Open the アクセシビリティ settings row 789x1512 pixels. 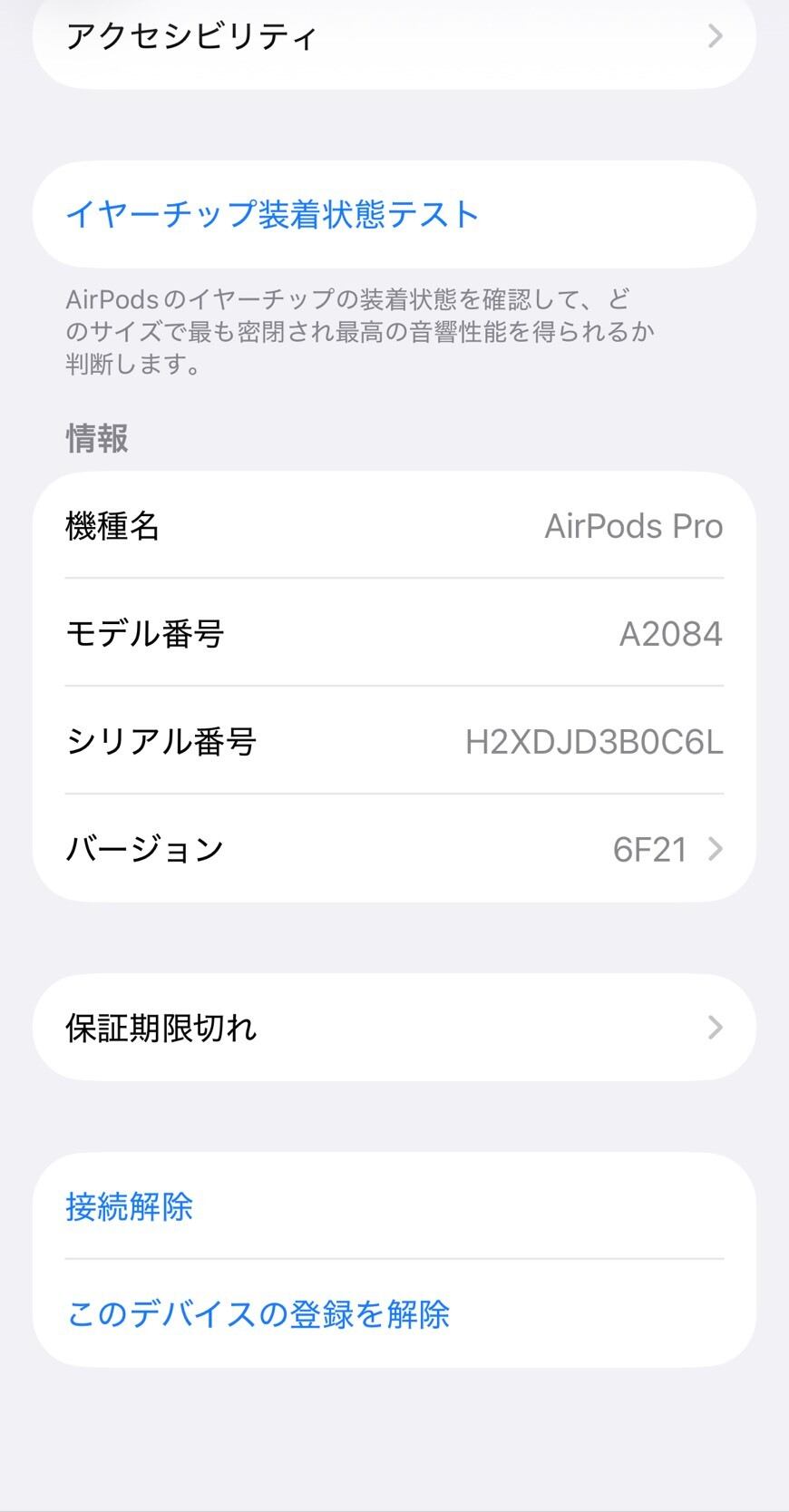(394, 38)
